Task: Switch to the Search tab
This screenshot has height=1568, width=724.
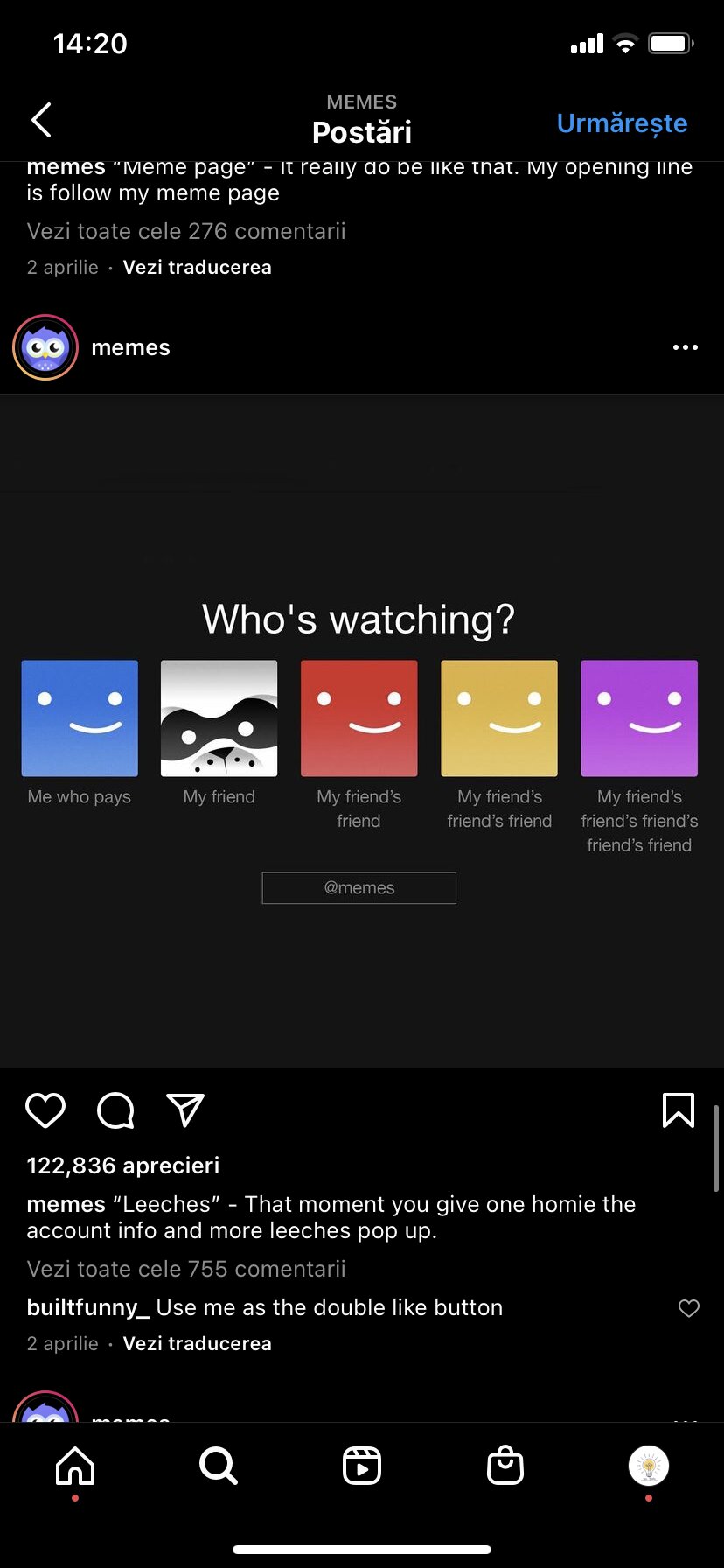Action: point(219,1466)
